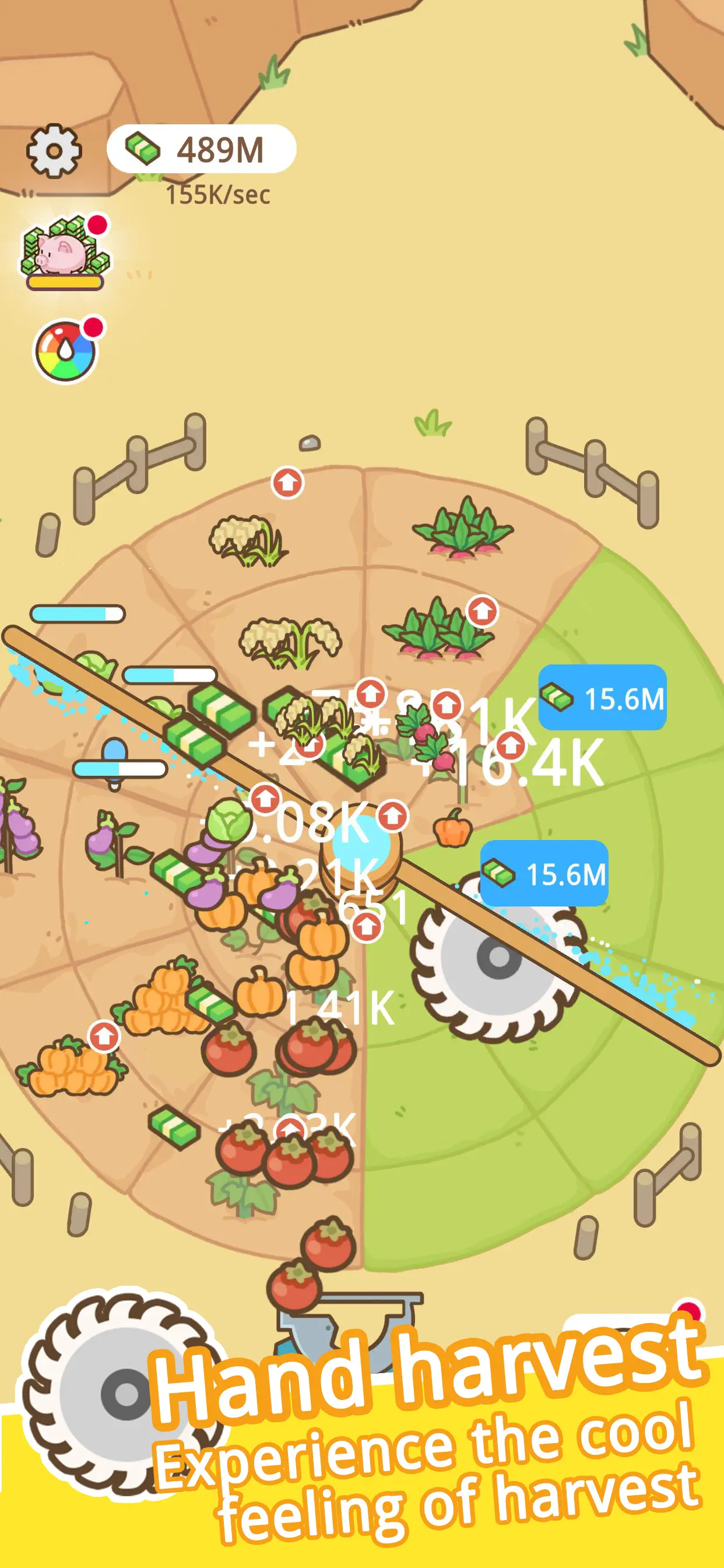Tap the upgrade arrow above the cauliflower plot

286,482
